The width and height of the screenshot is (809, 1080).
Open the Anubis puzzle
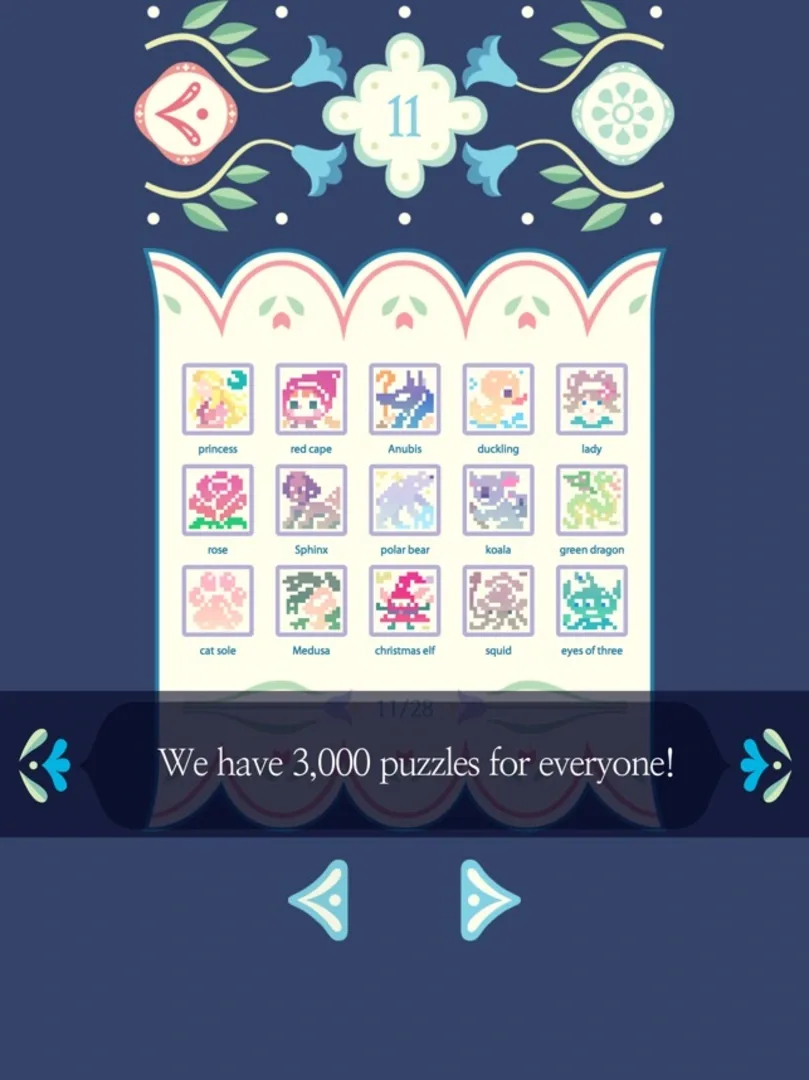pos(405,399)
